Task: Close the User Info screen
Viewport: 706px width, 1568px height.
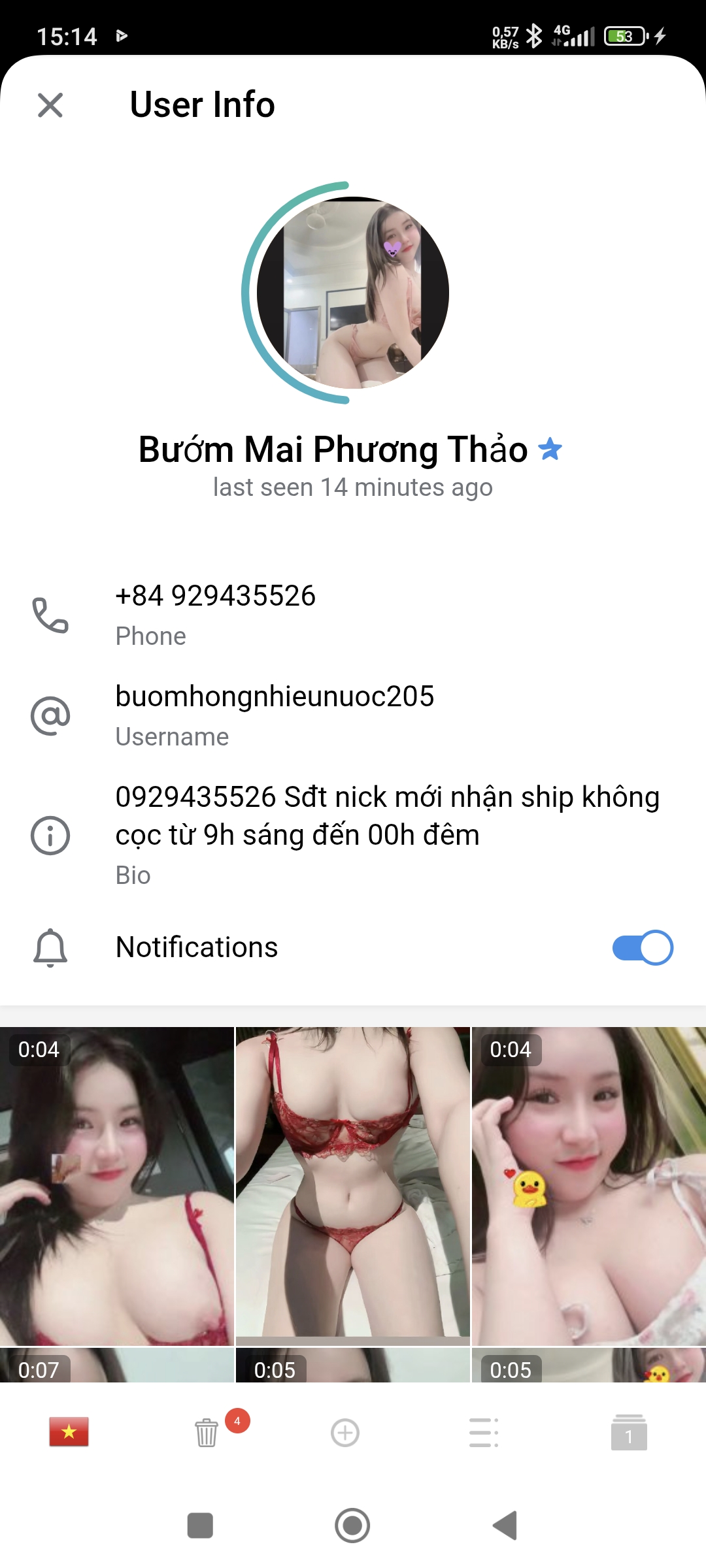Action: 50,105
